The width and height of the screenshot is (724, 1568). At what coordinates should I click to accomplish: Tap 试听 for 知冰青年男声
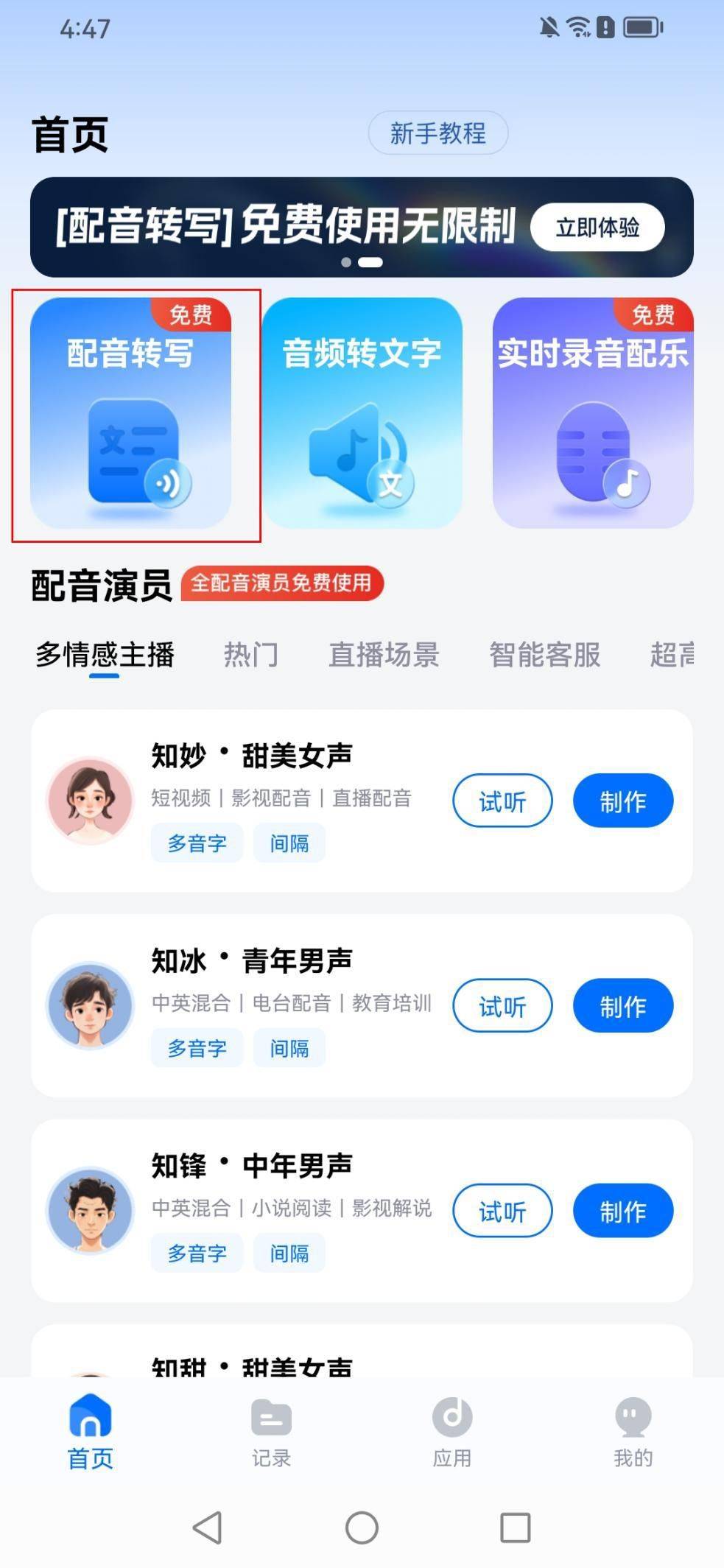tap(502, 1005)
